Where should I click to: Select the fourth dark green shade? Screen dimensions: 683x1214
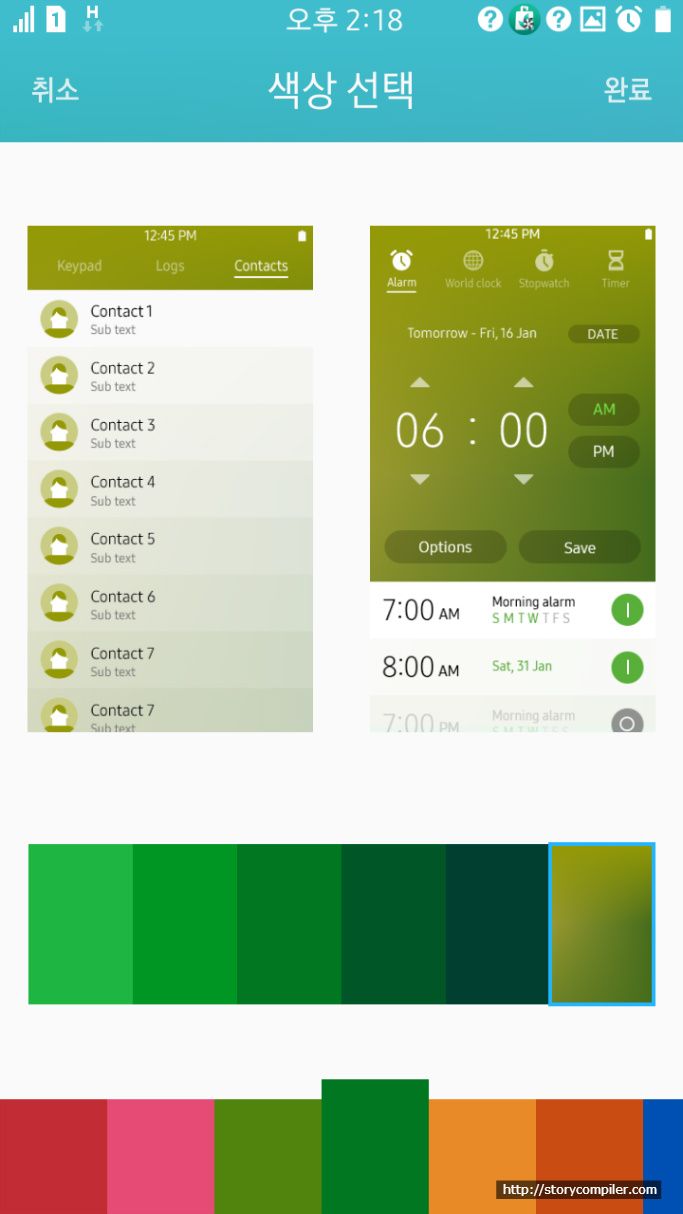tap(393, 924)
